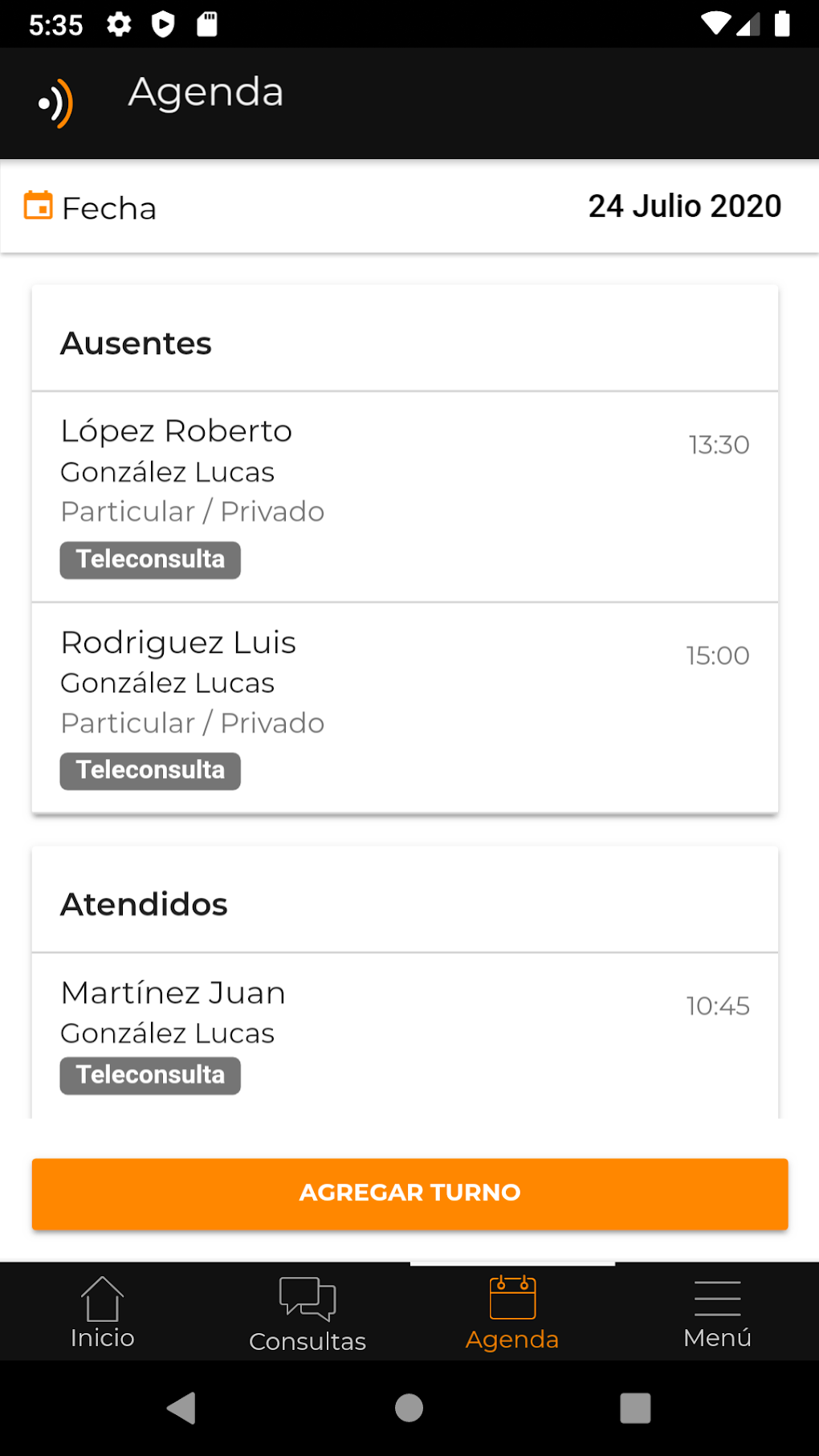Image resolution: width=819 pixels, height=1456 pixels.
Task: Open Martínez Juan's 10:45 appointment
Action: [x=405, y=1034]
